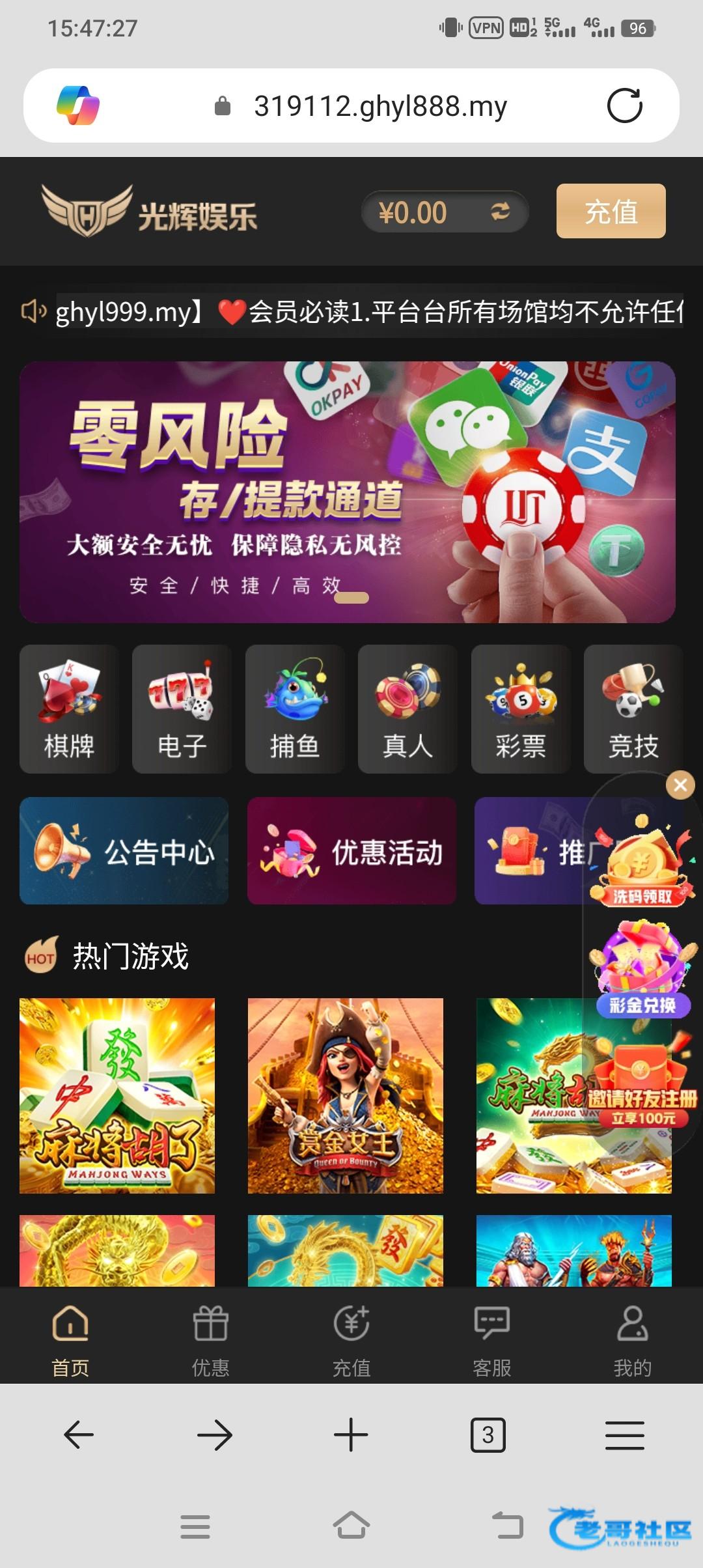This screenshot has height=1568, width=703.
Task: Tap the gold 充值 button
Action: coord(611,211)
